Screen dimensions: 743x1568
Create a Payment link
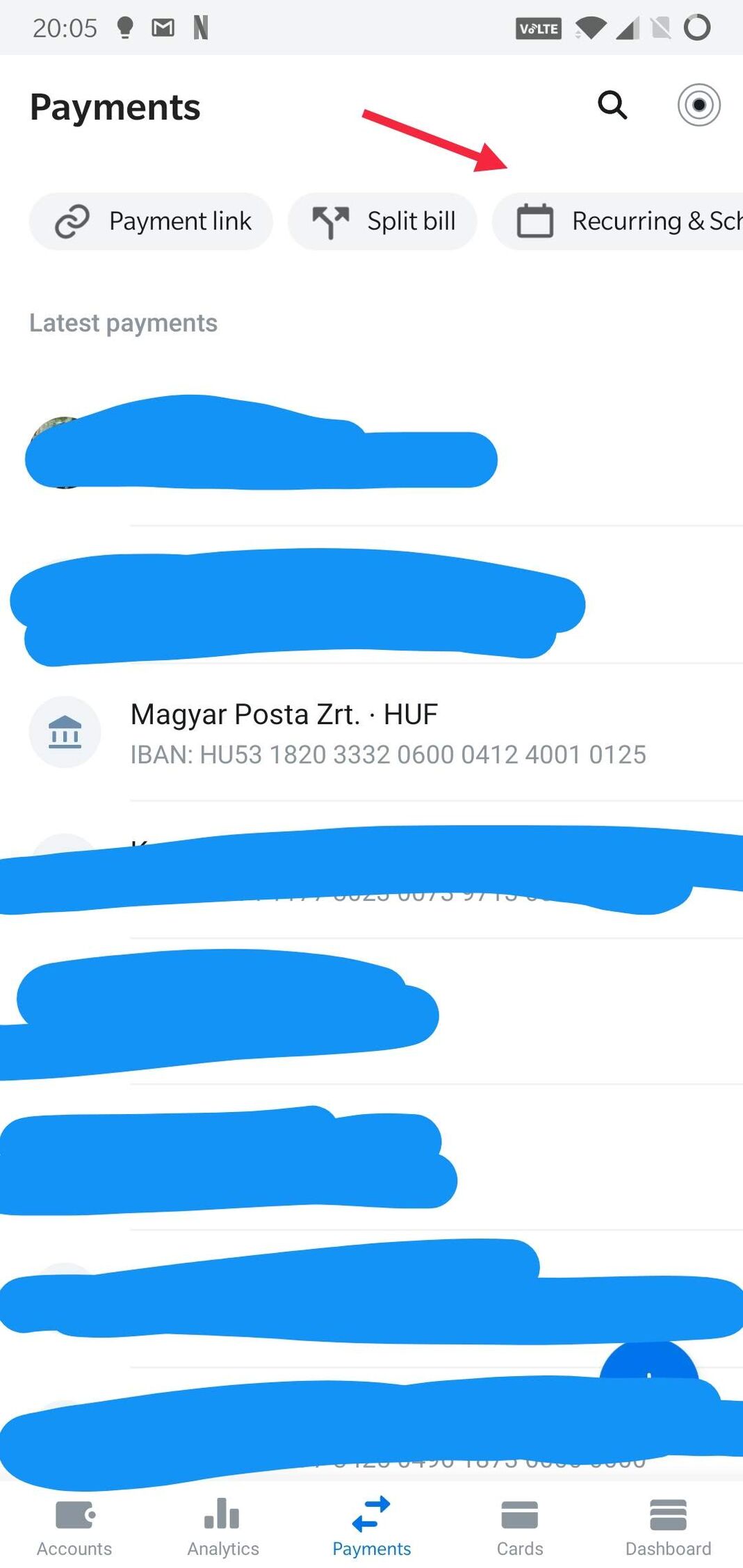(x=151, y=222)
